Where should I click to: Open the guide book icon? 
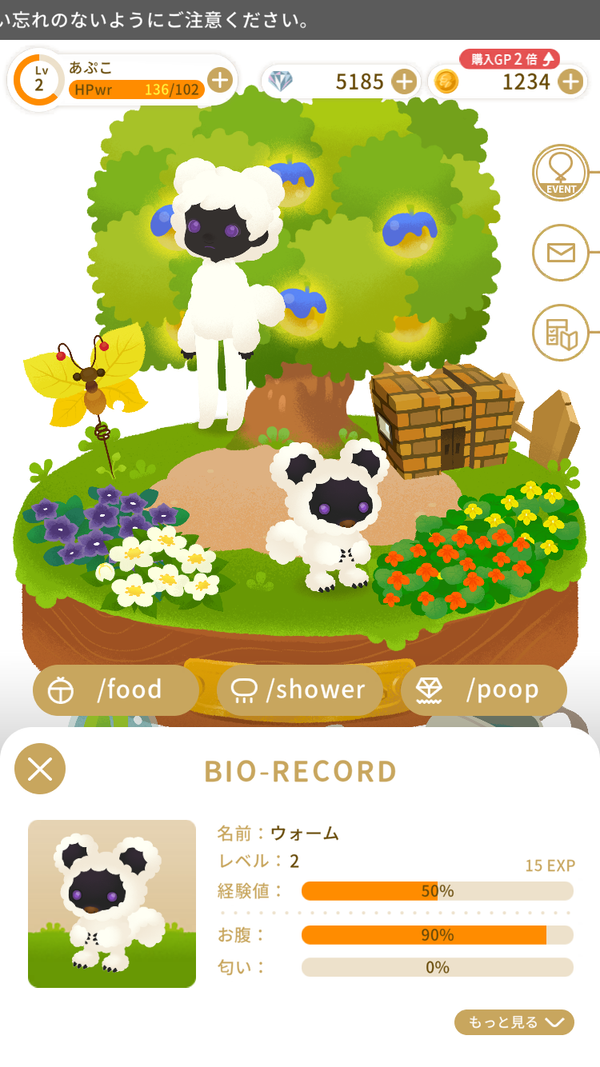pos(561,333)
